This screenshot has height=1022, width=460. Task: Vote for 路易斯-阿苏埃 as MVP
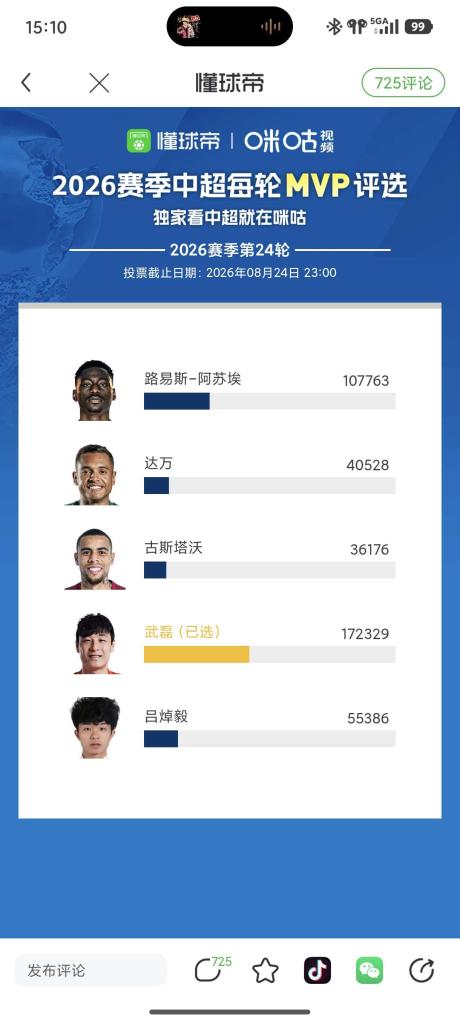pyautogui.click(x=233, y=390)
